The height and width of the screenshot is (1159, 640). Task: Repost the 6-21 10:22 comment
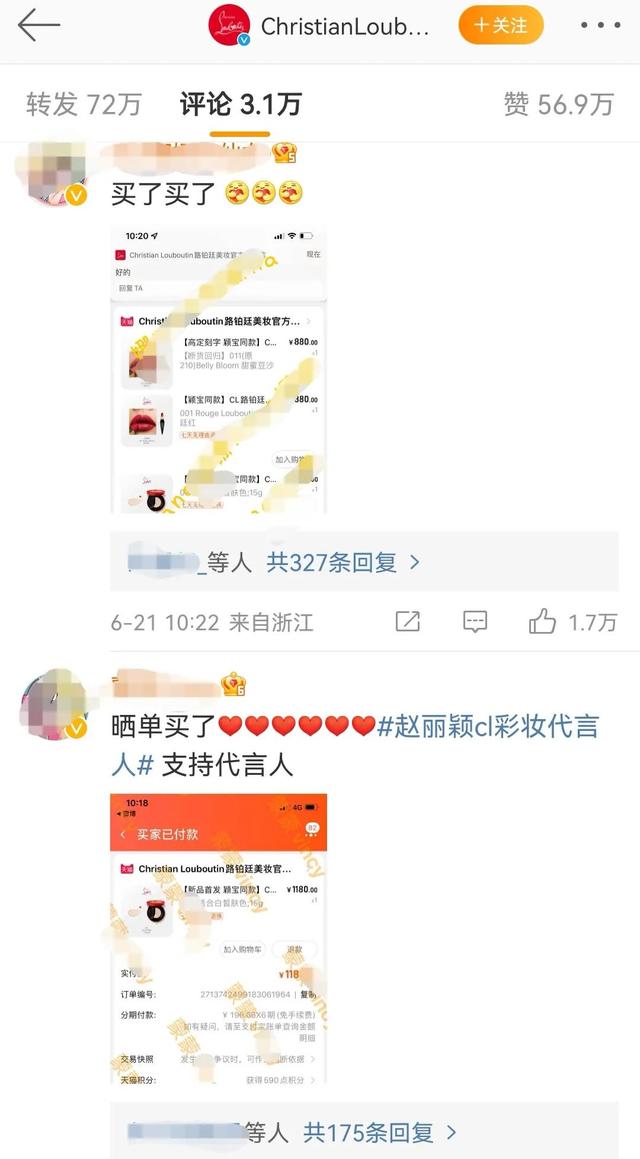[407, 622]
